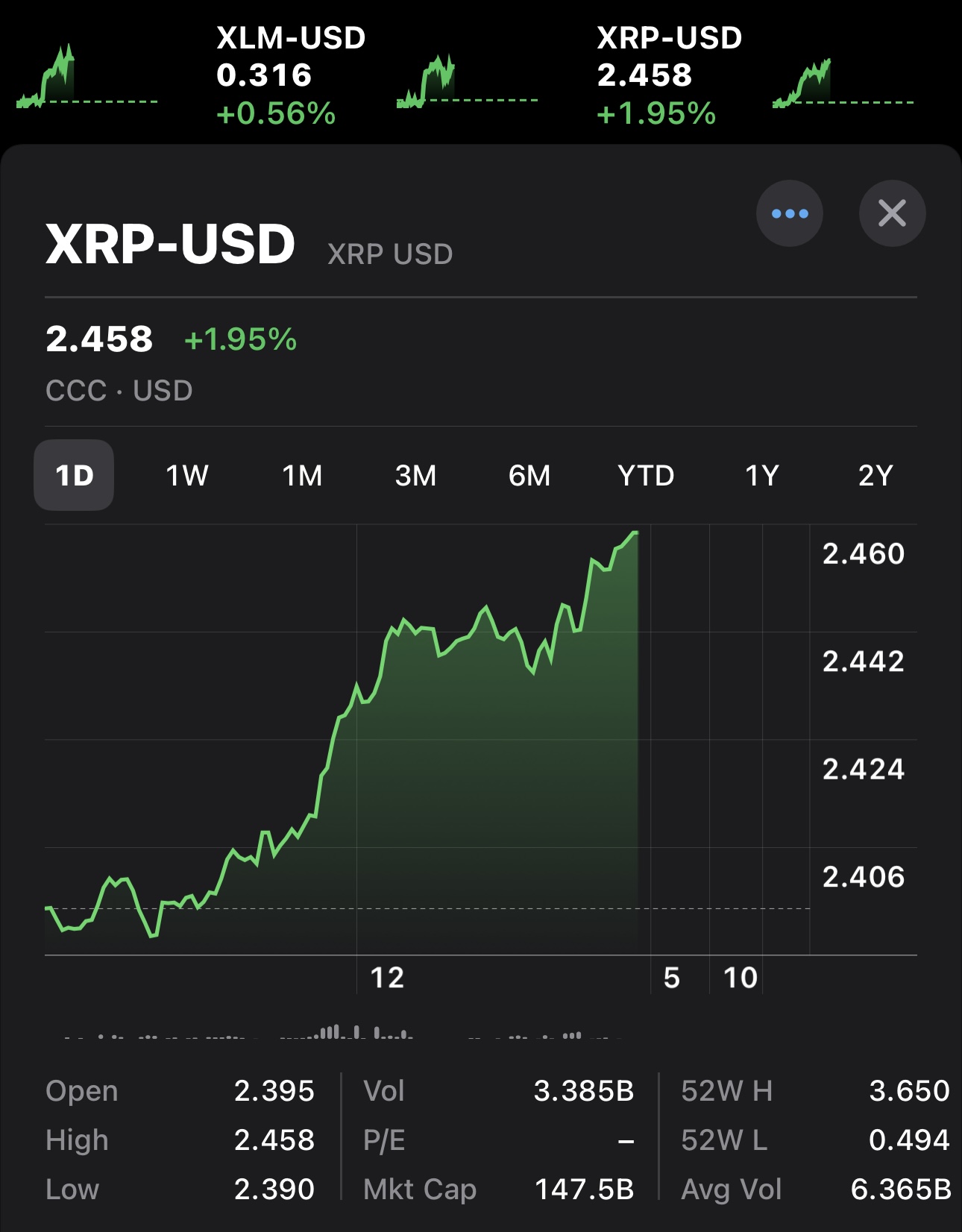Open the XLM-USD ticker card
Screen dimensions: 962x1232
291,75
